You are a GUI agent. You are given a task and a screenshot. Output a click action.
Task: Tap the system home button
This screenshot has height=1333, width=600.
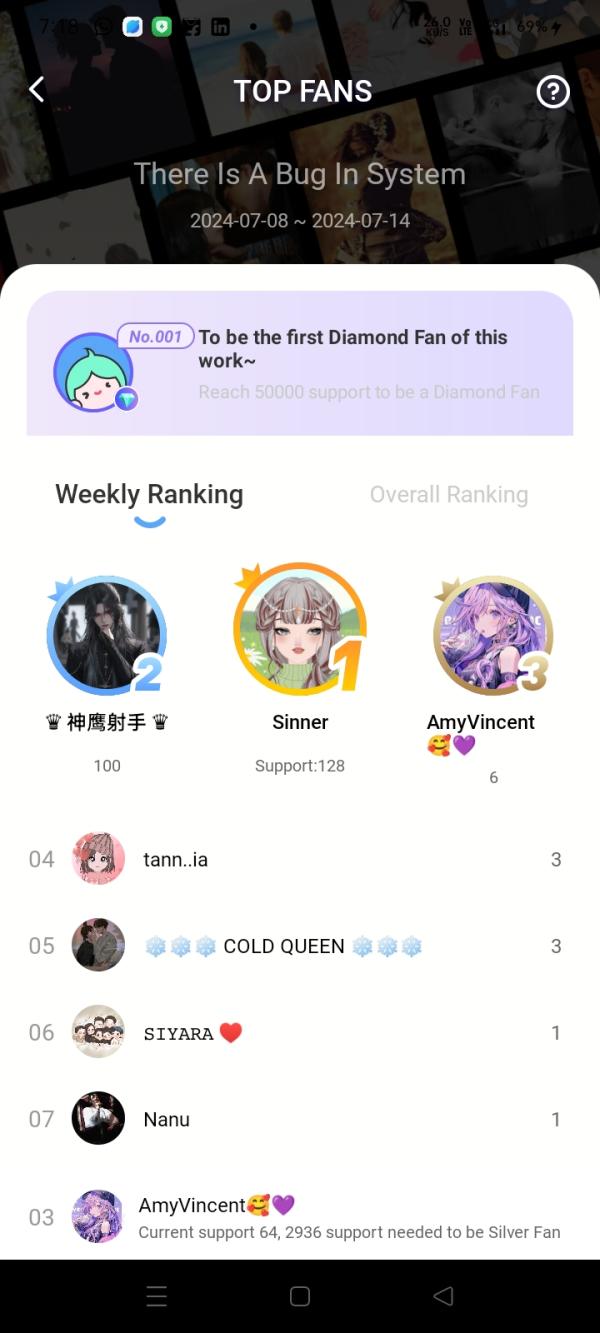click(x=299, y=1296)
